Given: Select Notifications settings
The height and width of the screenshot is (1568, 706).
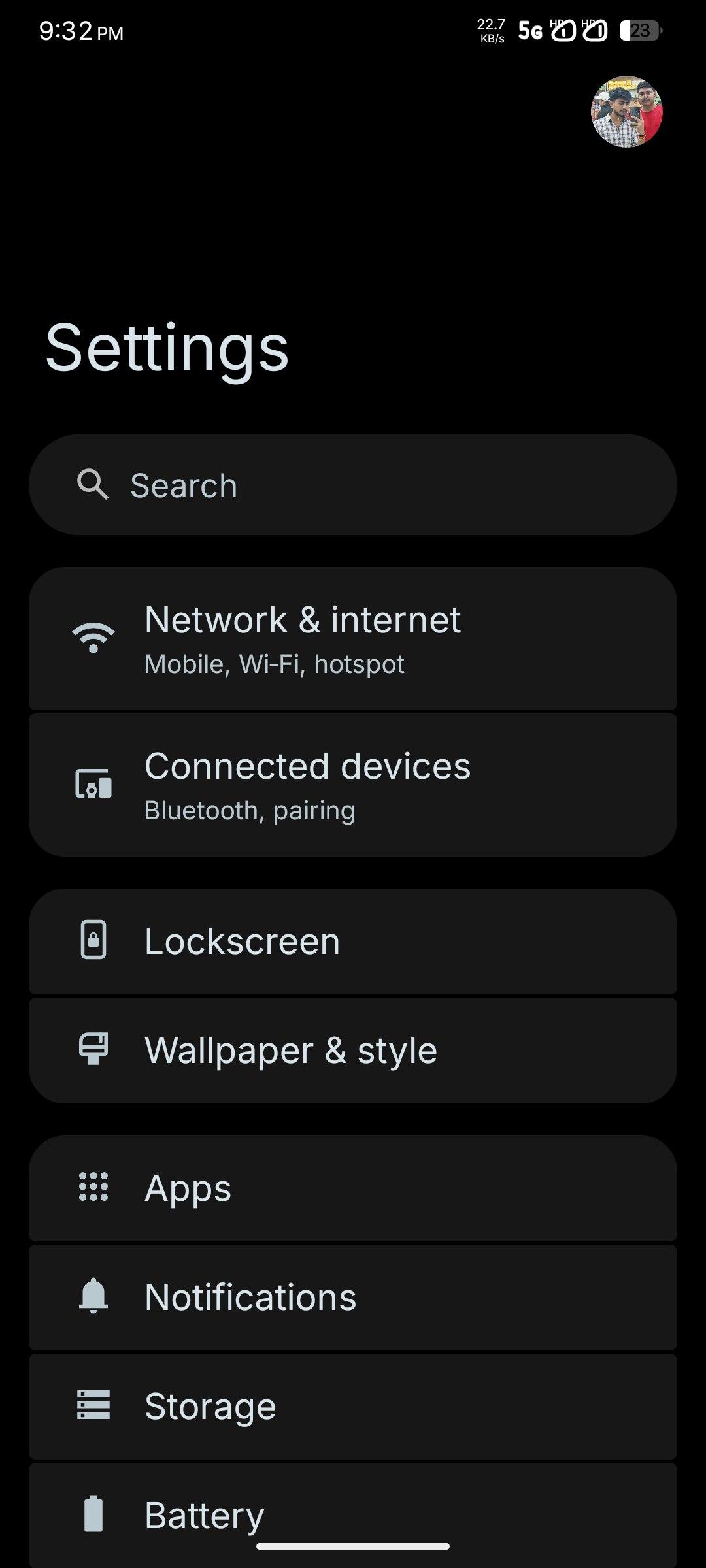Looking at the screenshot, I should coord(353,1298).
